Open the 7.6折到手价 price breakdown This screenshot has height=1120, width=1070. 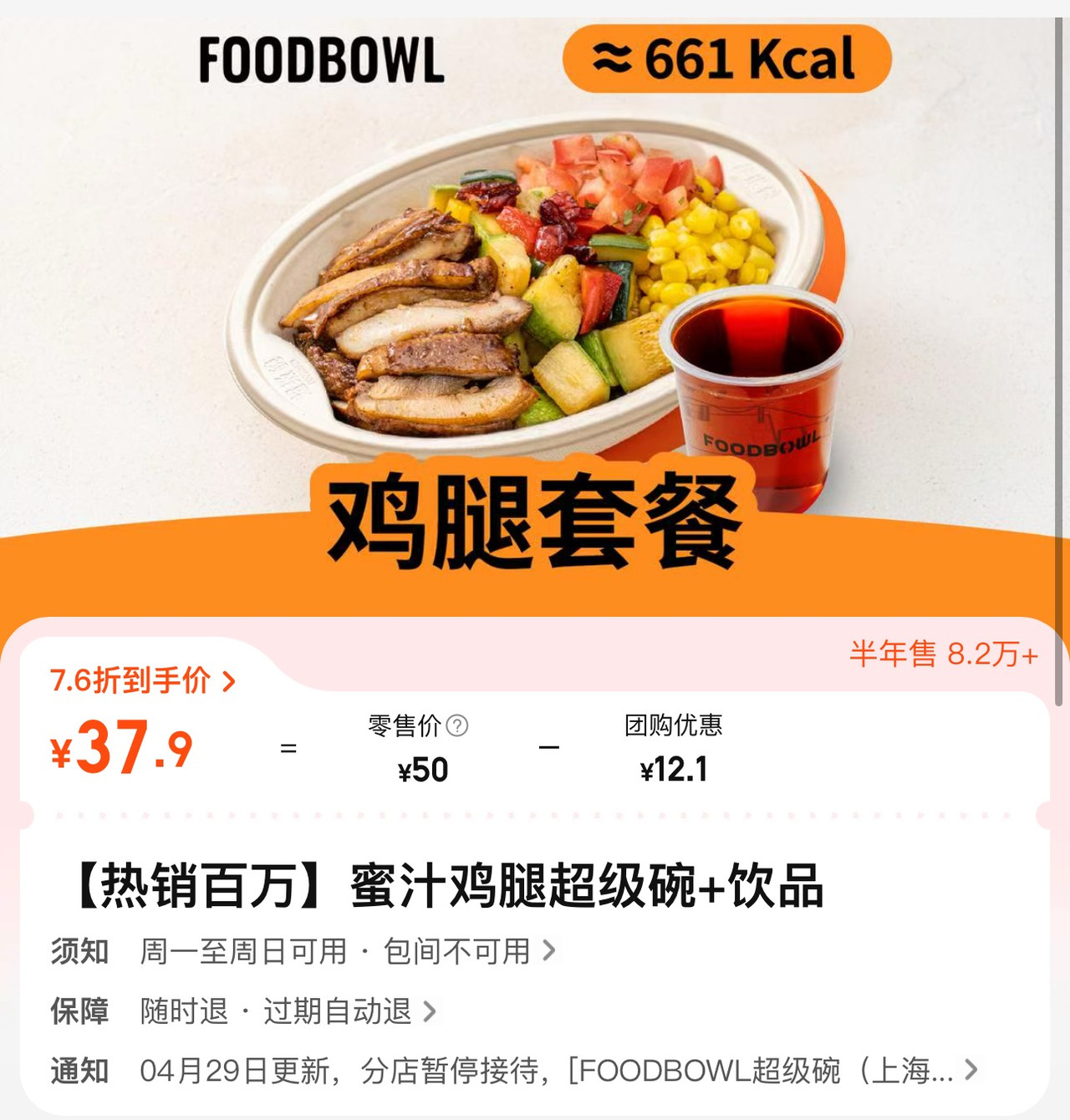pos(143,681)
